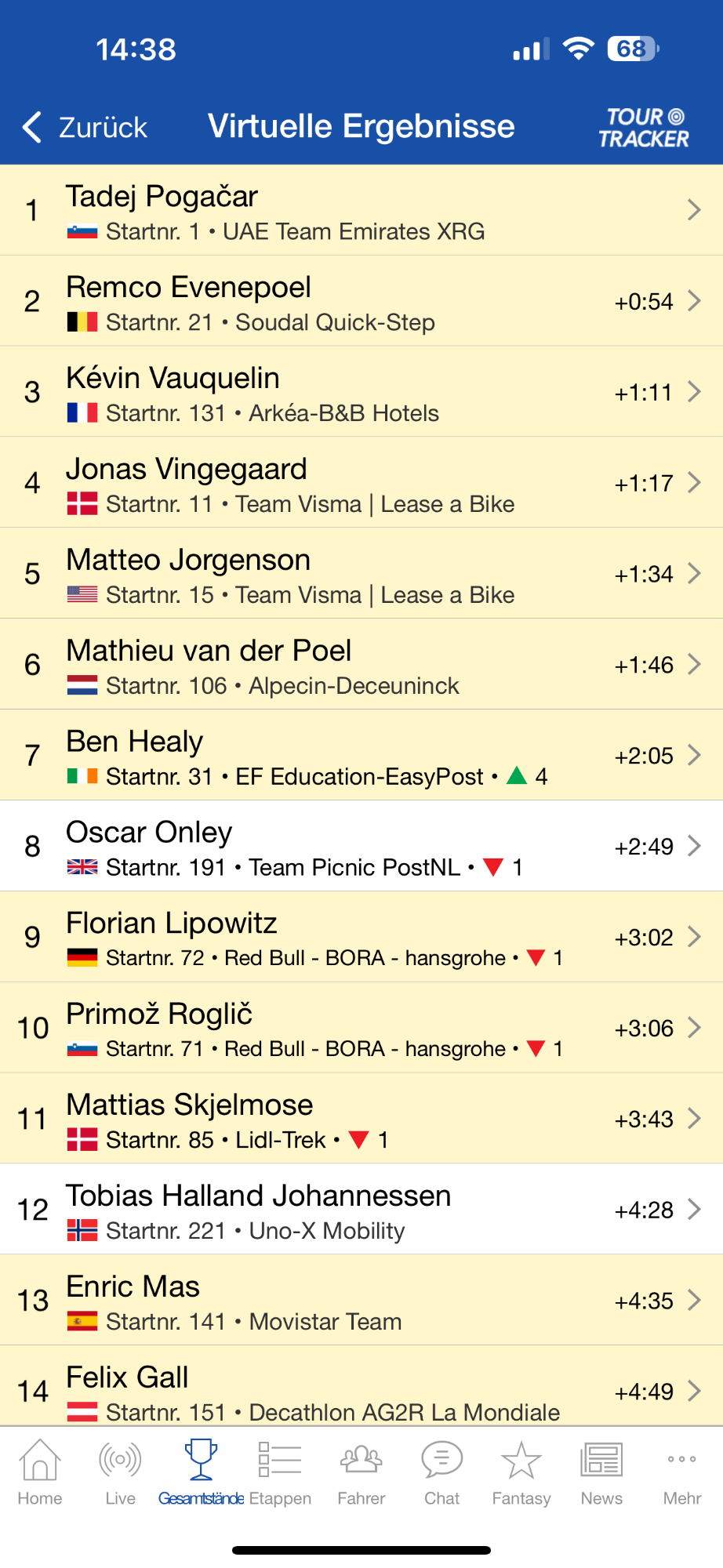Open the Live tab
This screenshot has width=723, height=1568.
click(120, 1473)
